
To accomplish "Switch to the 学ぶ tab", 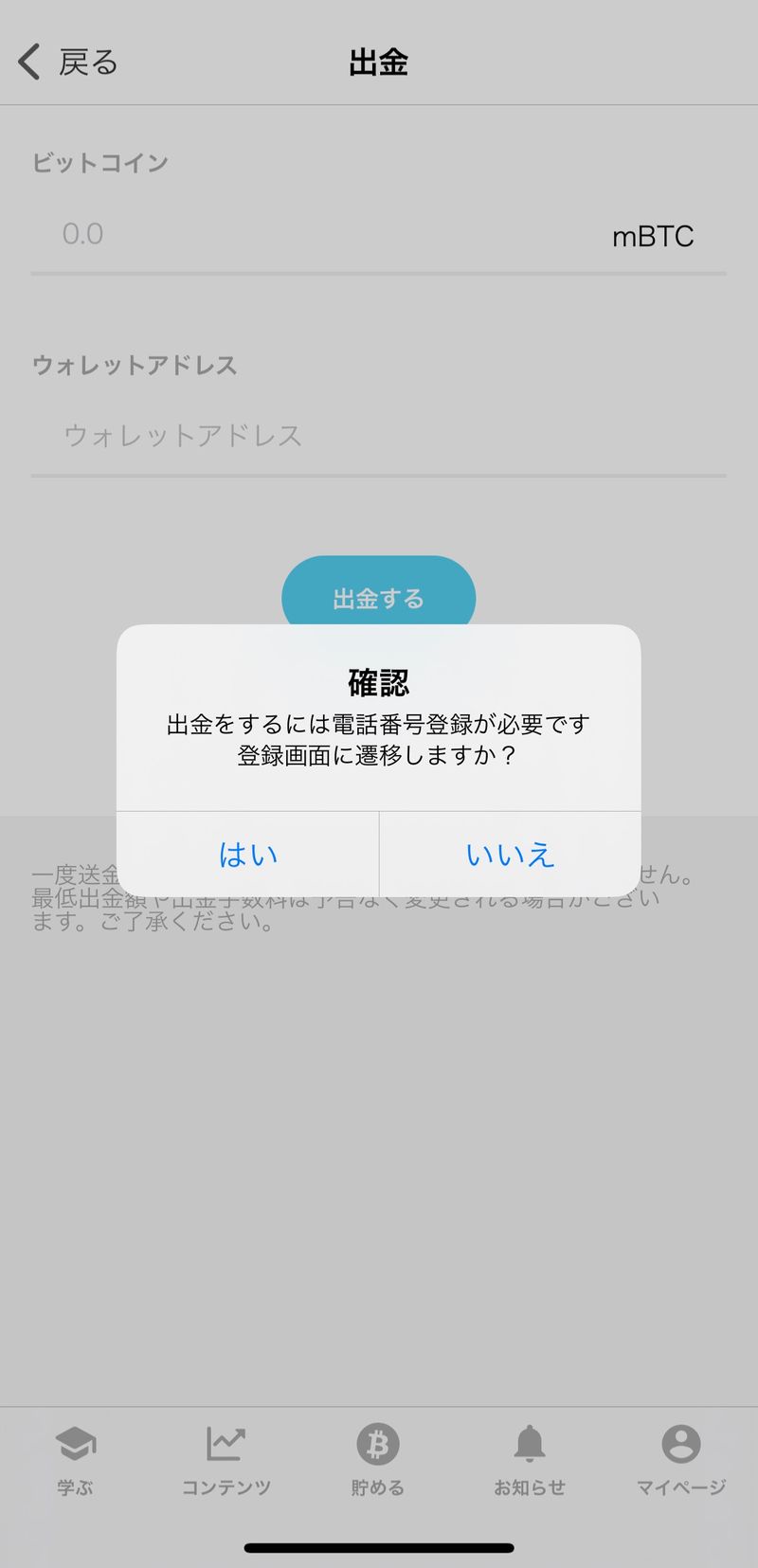I will coord(75,1459).
